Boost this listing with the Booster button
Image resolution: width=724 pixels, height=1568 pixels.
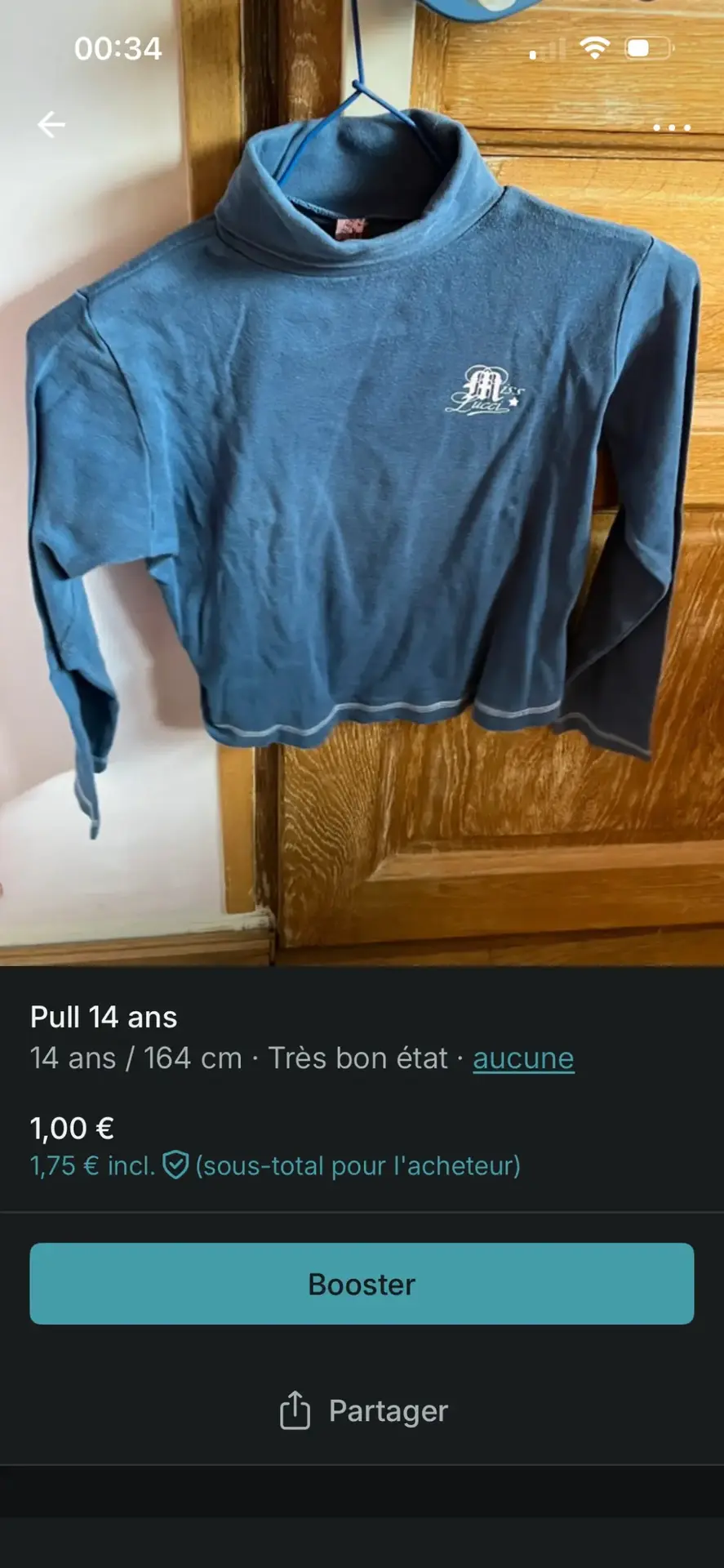pyautogui.click(x=362, y=1284)
